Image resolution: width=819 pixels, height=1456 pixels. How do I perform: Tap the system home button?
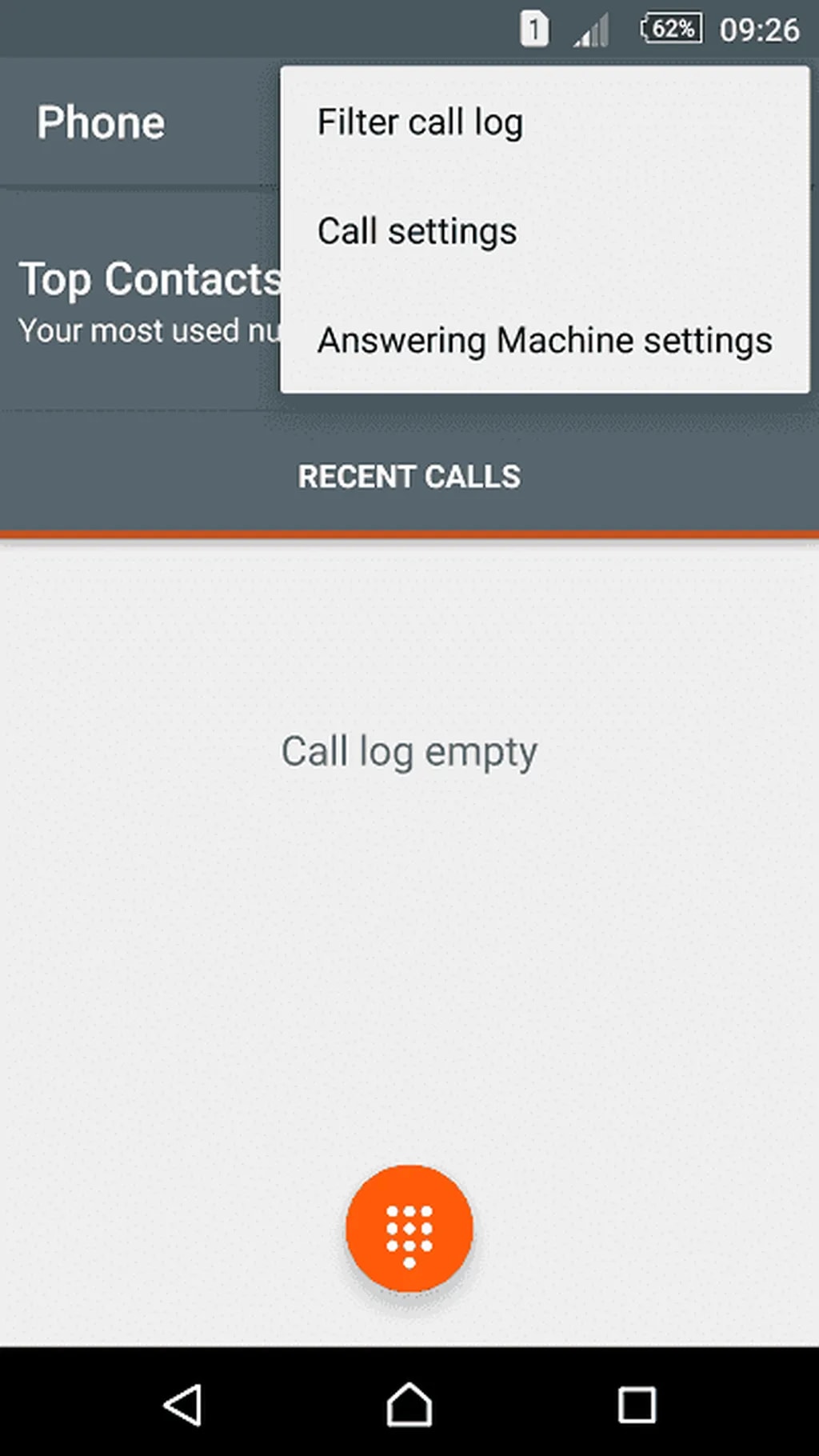pyautogui.click(x=409, y=1404)
